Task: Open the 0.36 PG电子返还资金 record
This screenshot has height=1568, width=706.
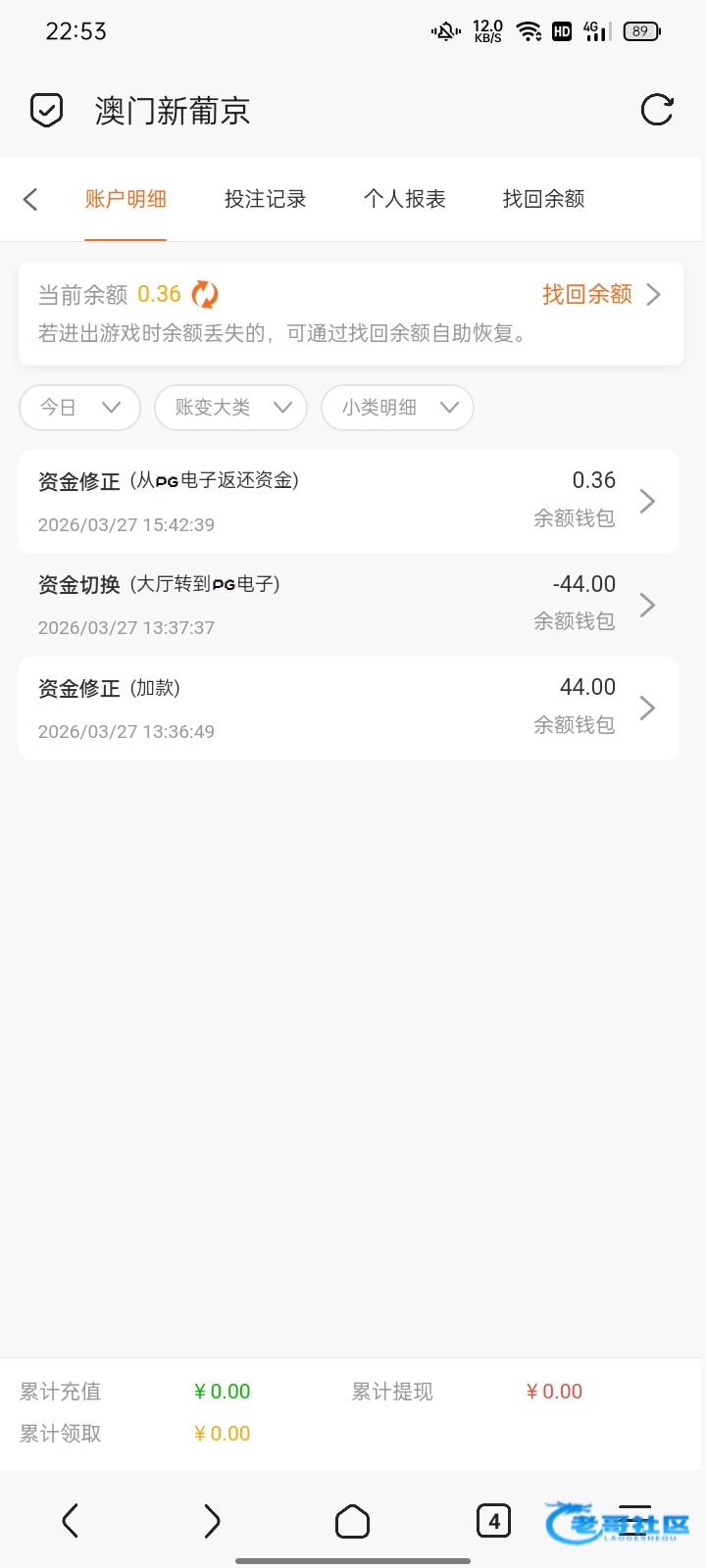Action: (348, 502)
